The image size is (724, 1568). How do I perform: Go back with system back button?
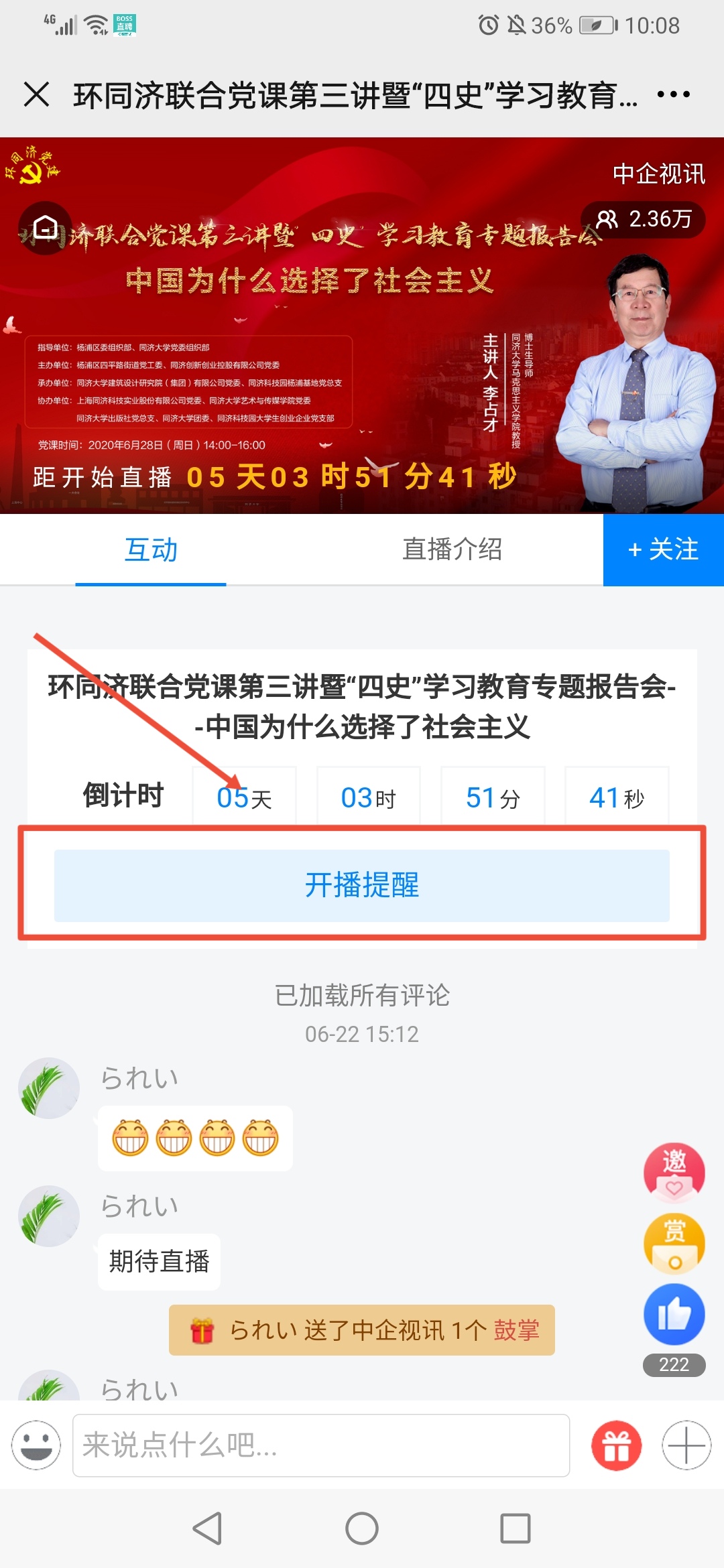tap(207, 1528)
